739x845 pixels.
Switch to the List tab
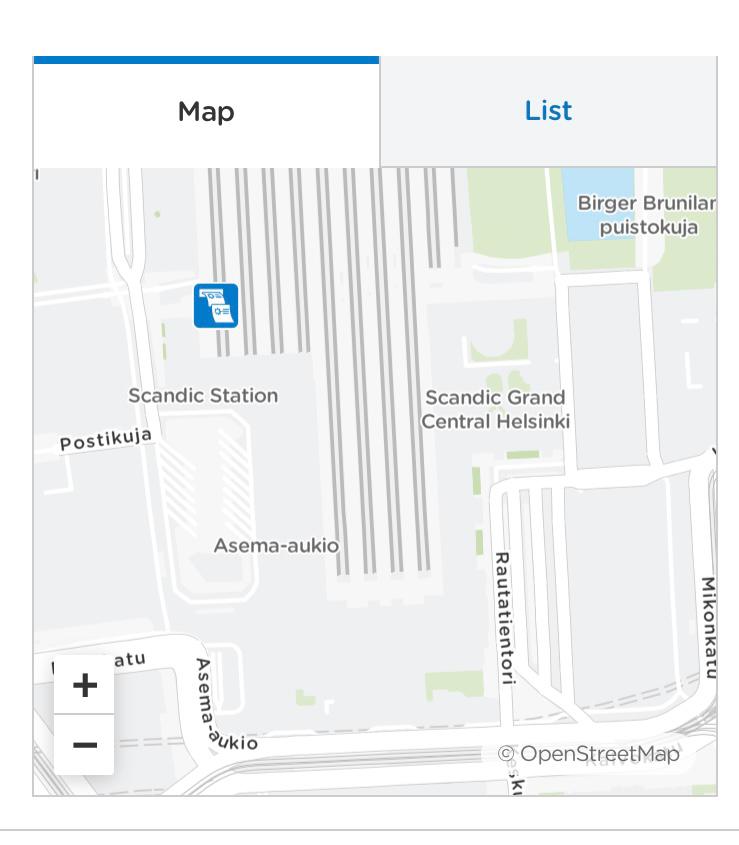tap(548, 111)
